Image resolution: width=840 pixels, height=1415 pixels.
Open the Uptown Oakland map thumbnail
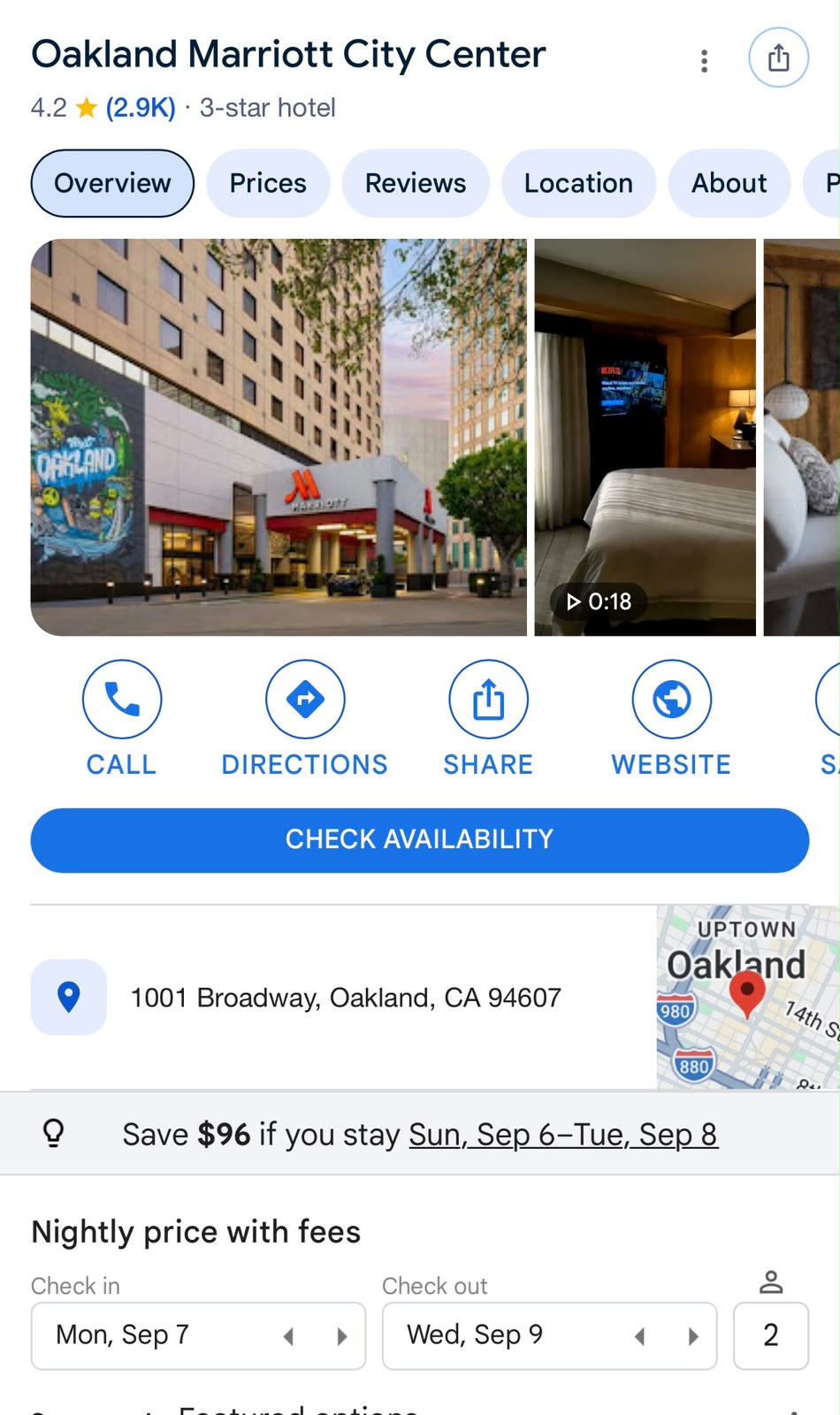[748, 997]
